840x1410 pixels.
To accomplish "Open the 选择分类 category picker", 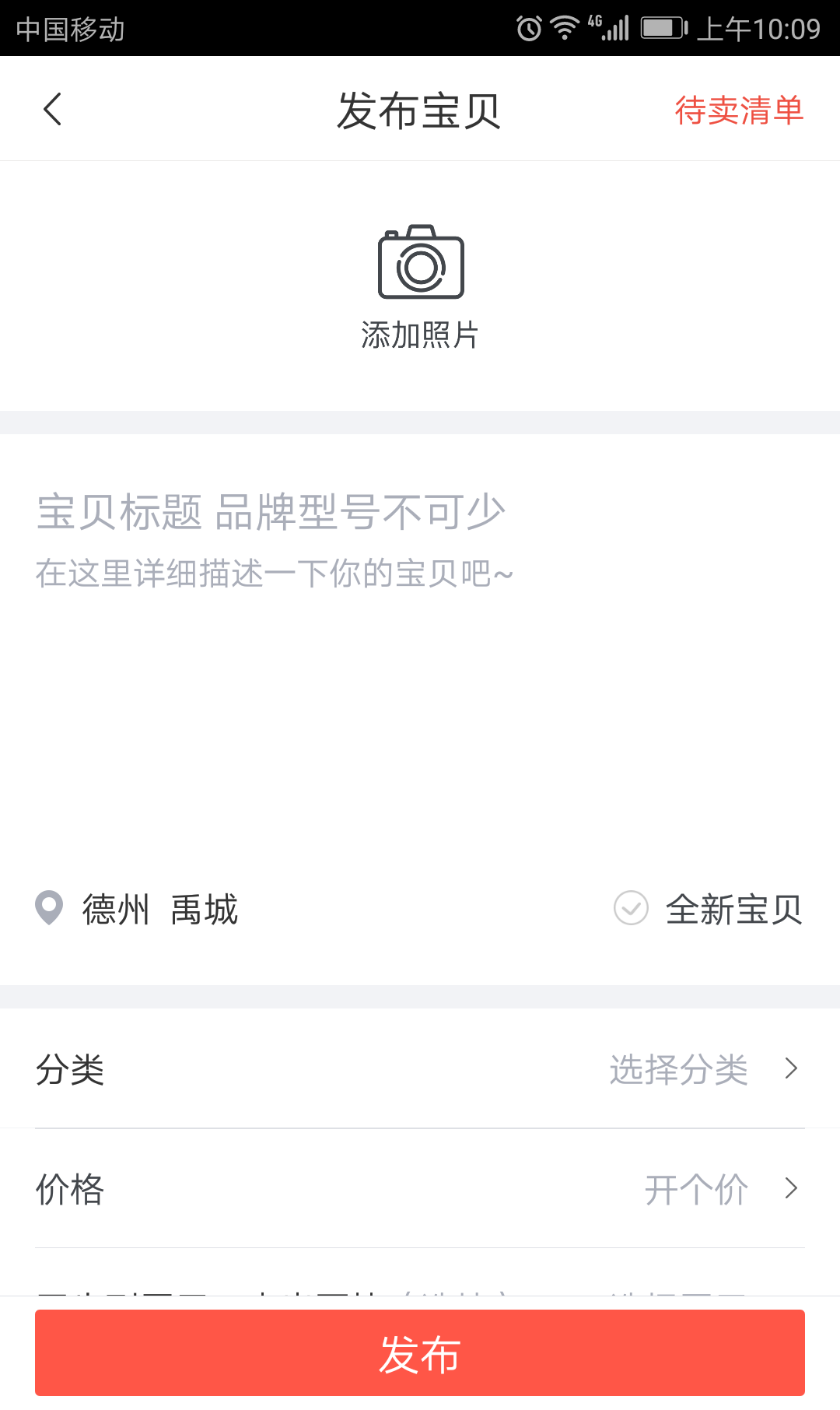I will pos(681,1069).
